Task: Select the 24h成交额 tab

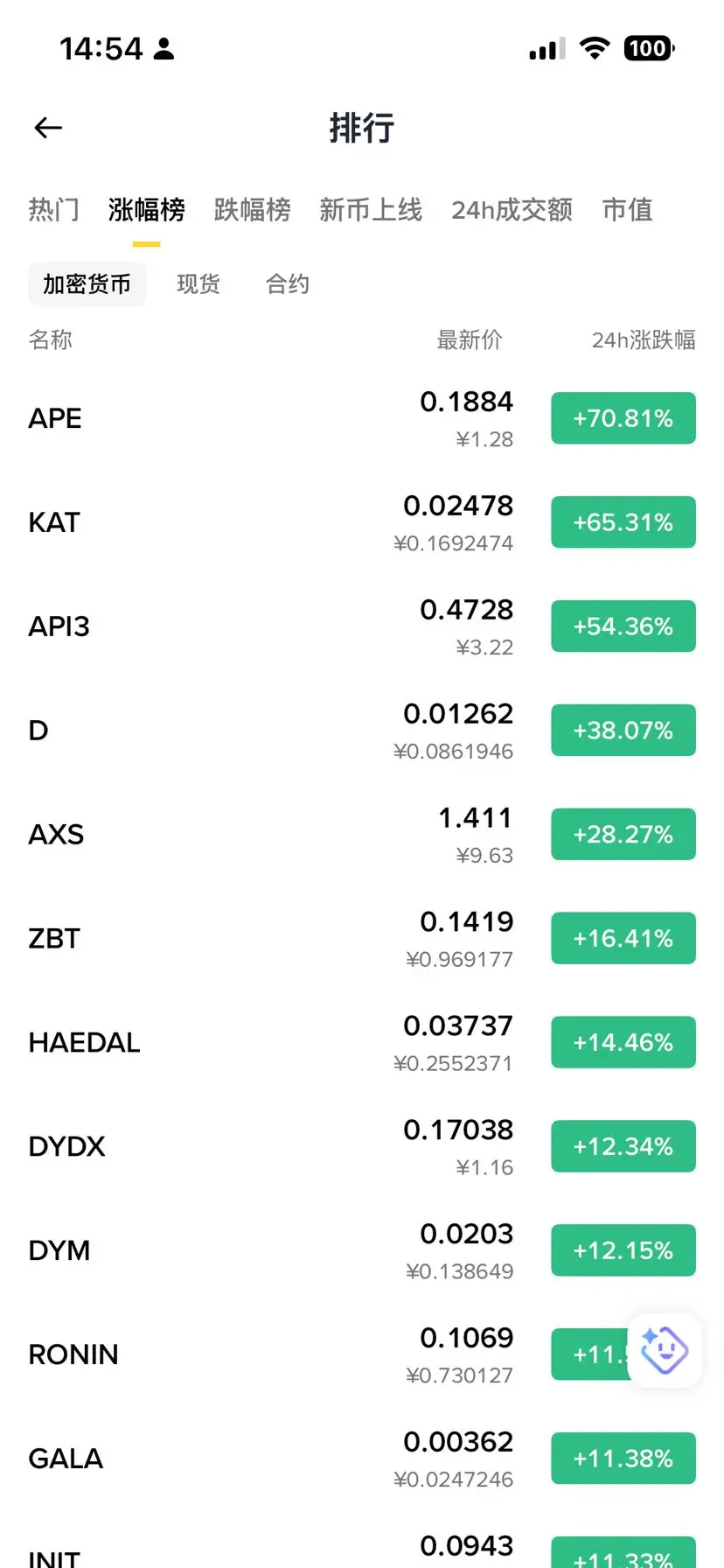Action: tap(512, 210)
